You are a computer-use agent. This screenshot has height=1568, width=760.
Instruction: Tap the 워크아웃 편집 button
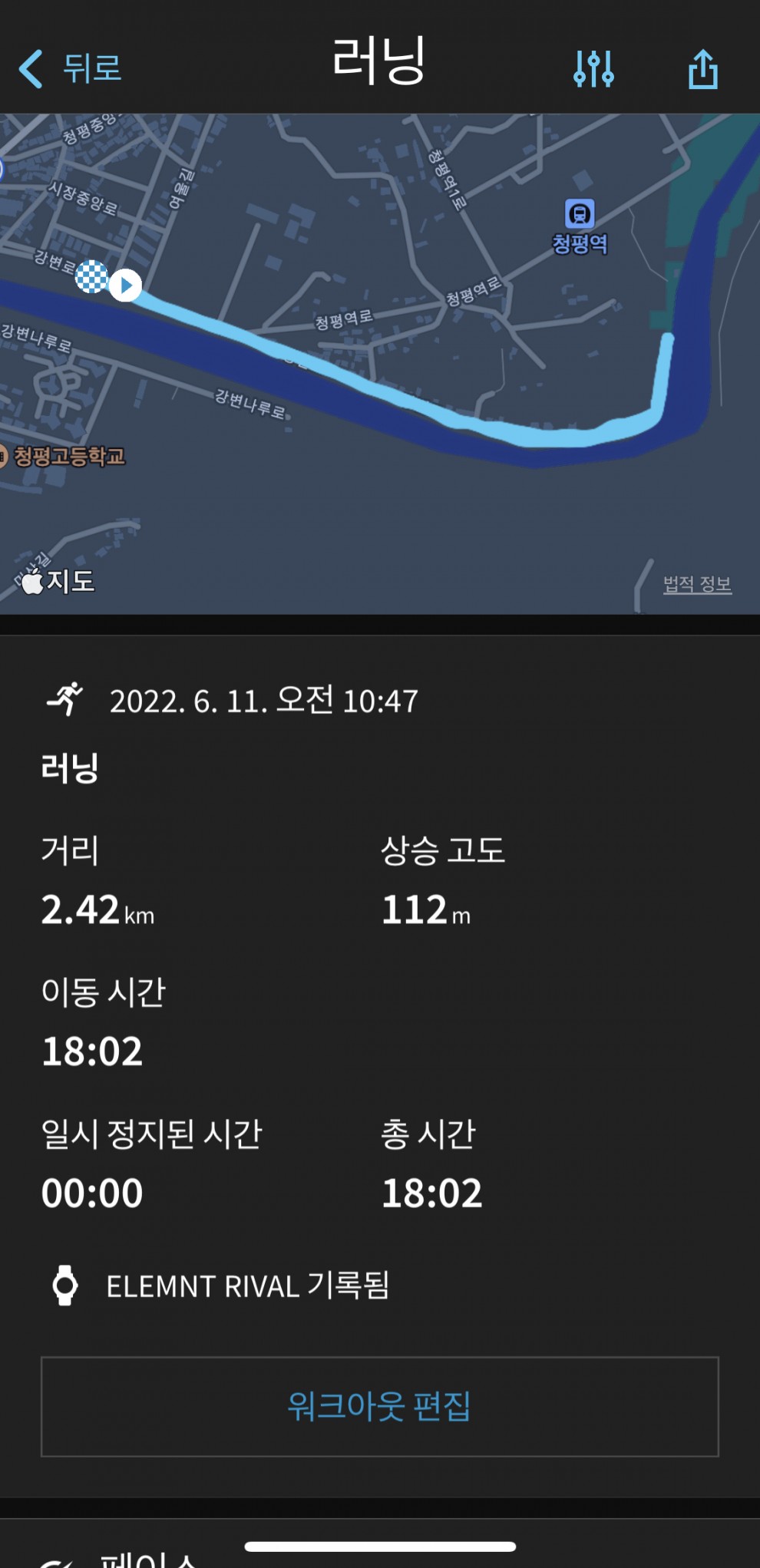click(379, 1406)
